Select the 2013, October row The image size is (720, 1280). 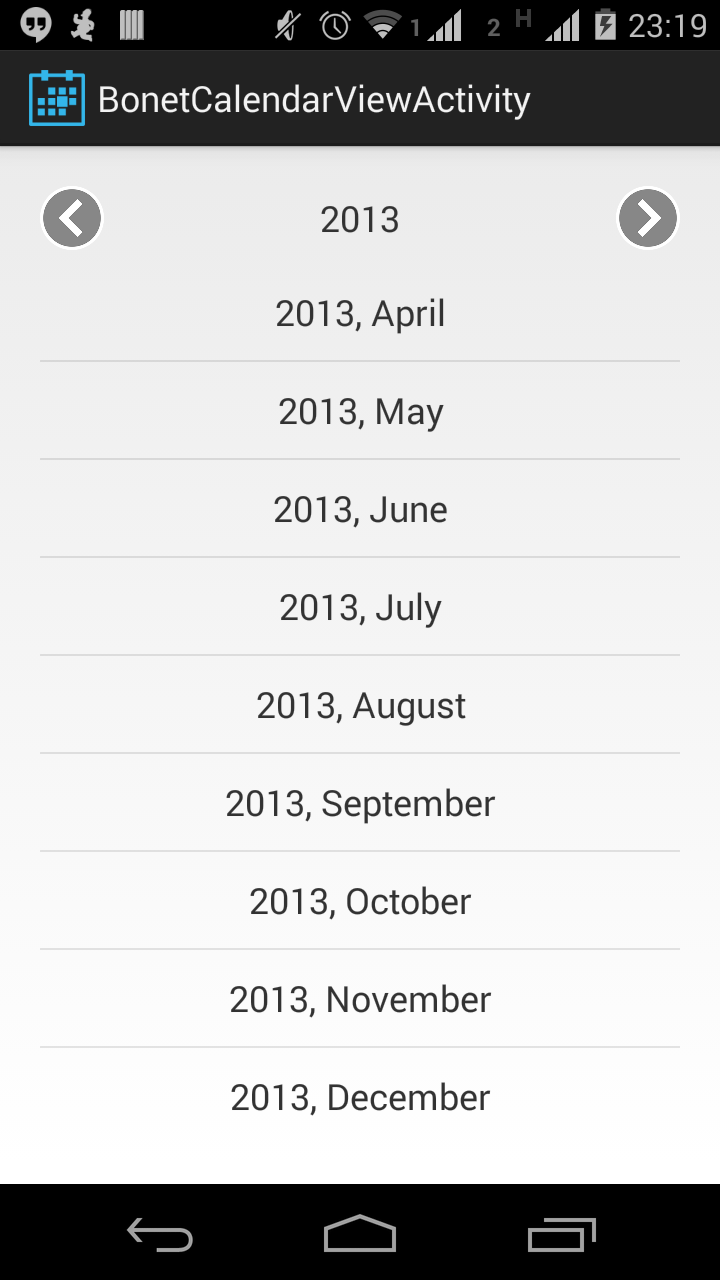point(360,902)
